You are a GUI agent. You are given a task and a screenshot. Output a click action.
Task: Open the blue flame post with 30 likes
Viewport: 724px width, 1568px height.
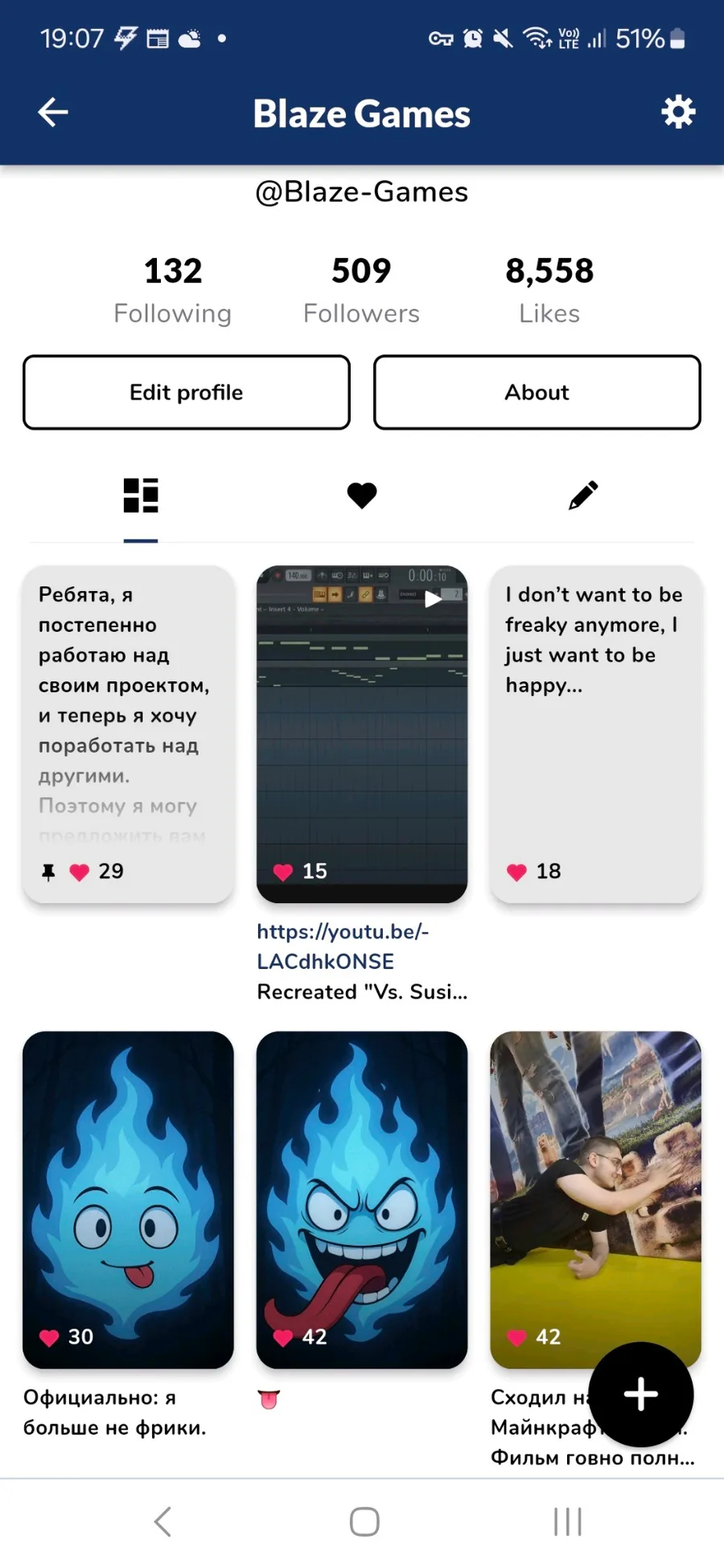[x=129, y=1200]
